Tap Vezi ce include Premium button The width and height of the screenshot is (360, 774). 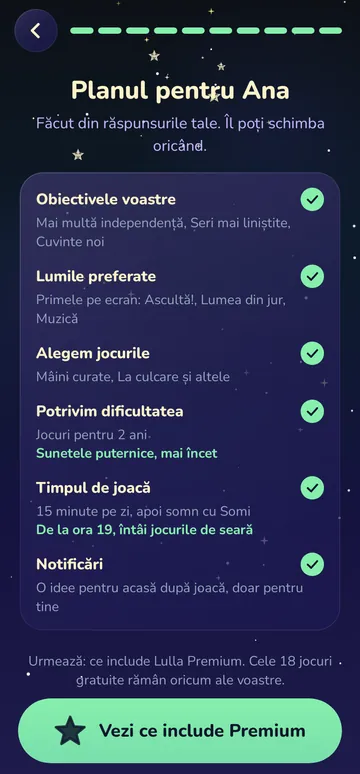pyautogui.click(x=180, y=731)
